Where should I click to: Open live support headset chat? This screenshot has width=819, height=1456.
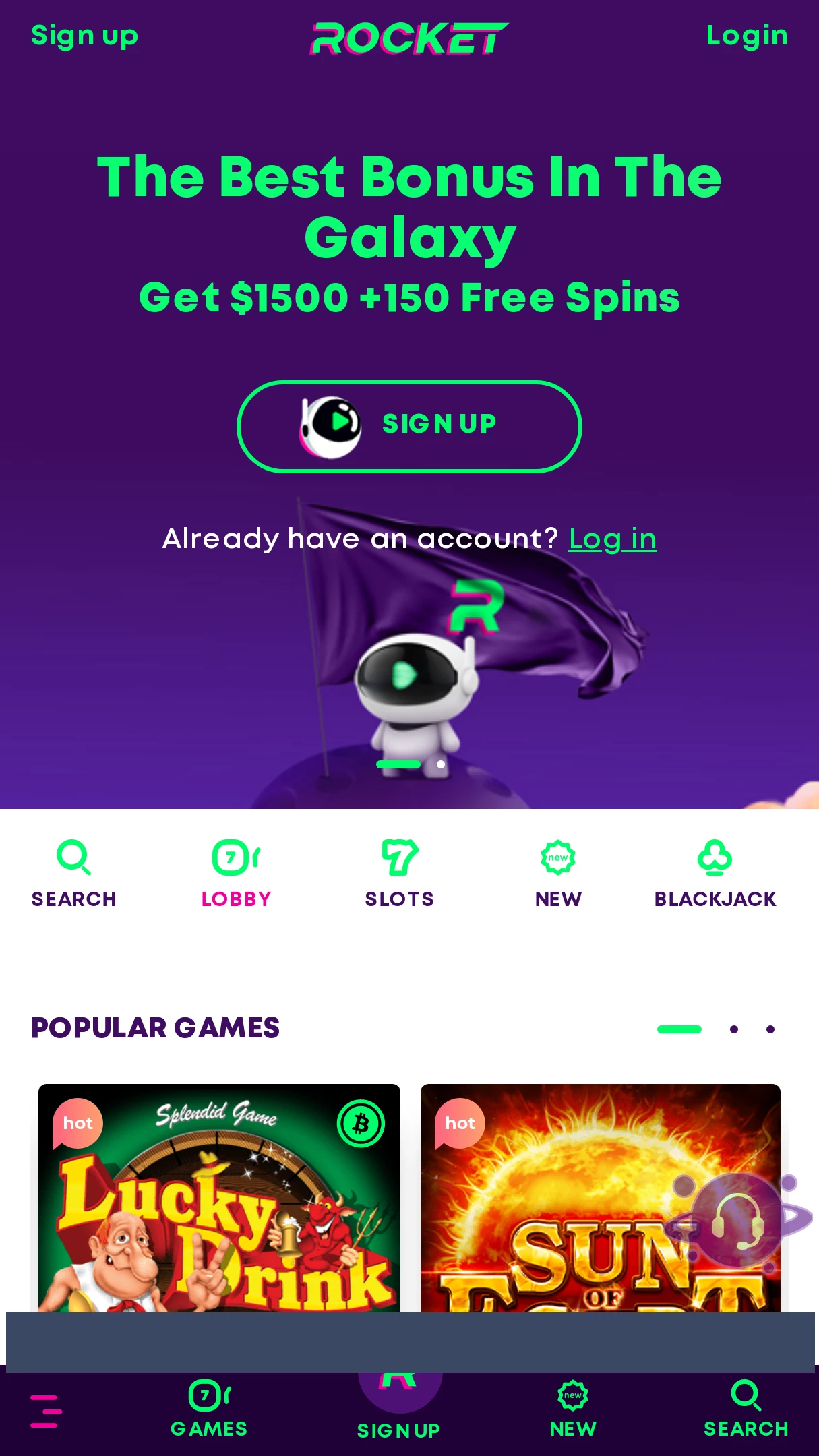coord(737,1221)
